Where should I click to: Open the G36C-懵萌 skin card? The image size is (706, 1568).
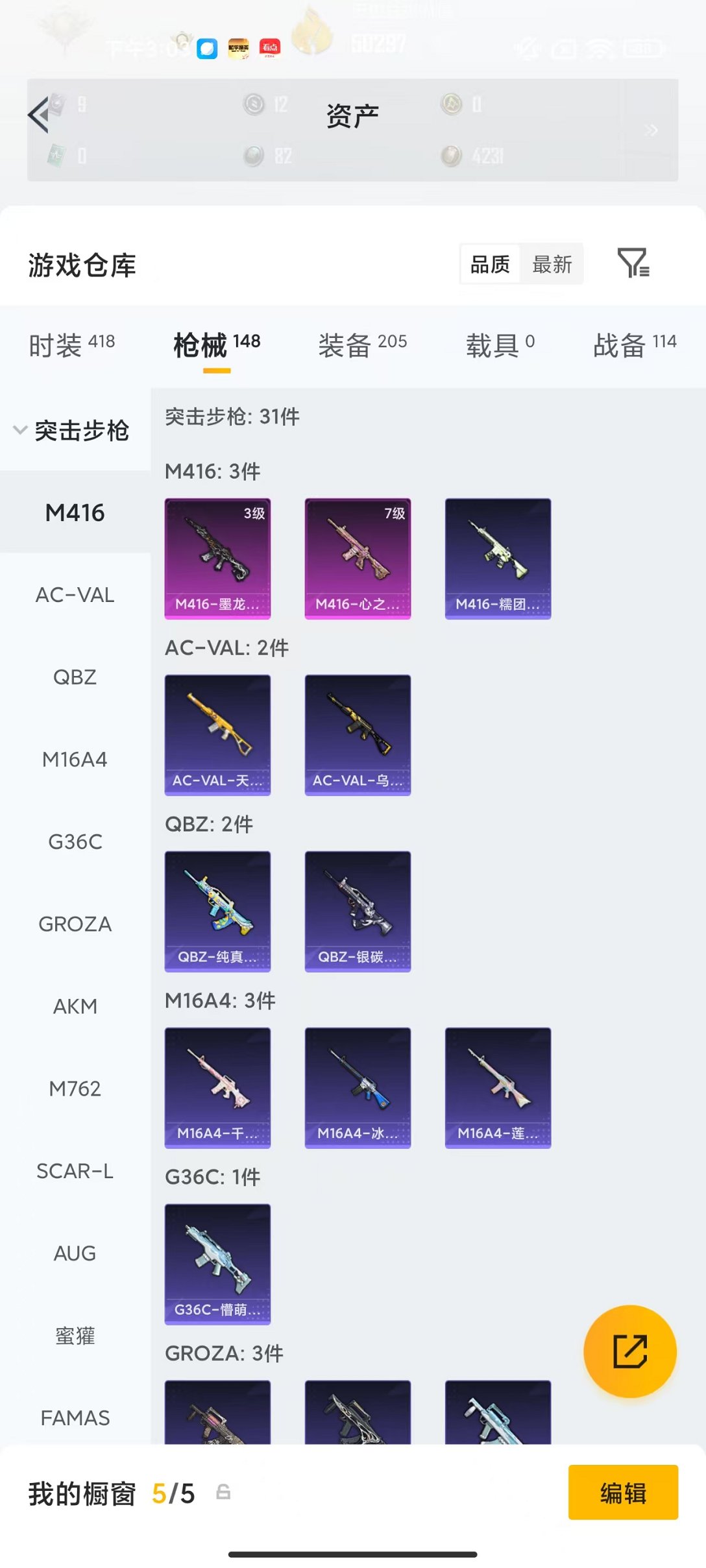tap(217, 1264)
